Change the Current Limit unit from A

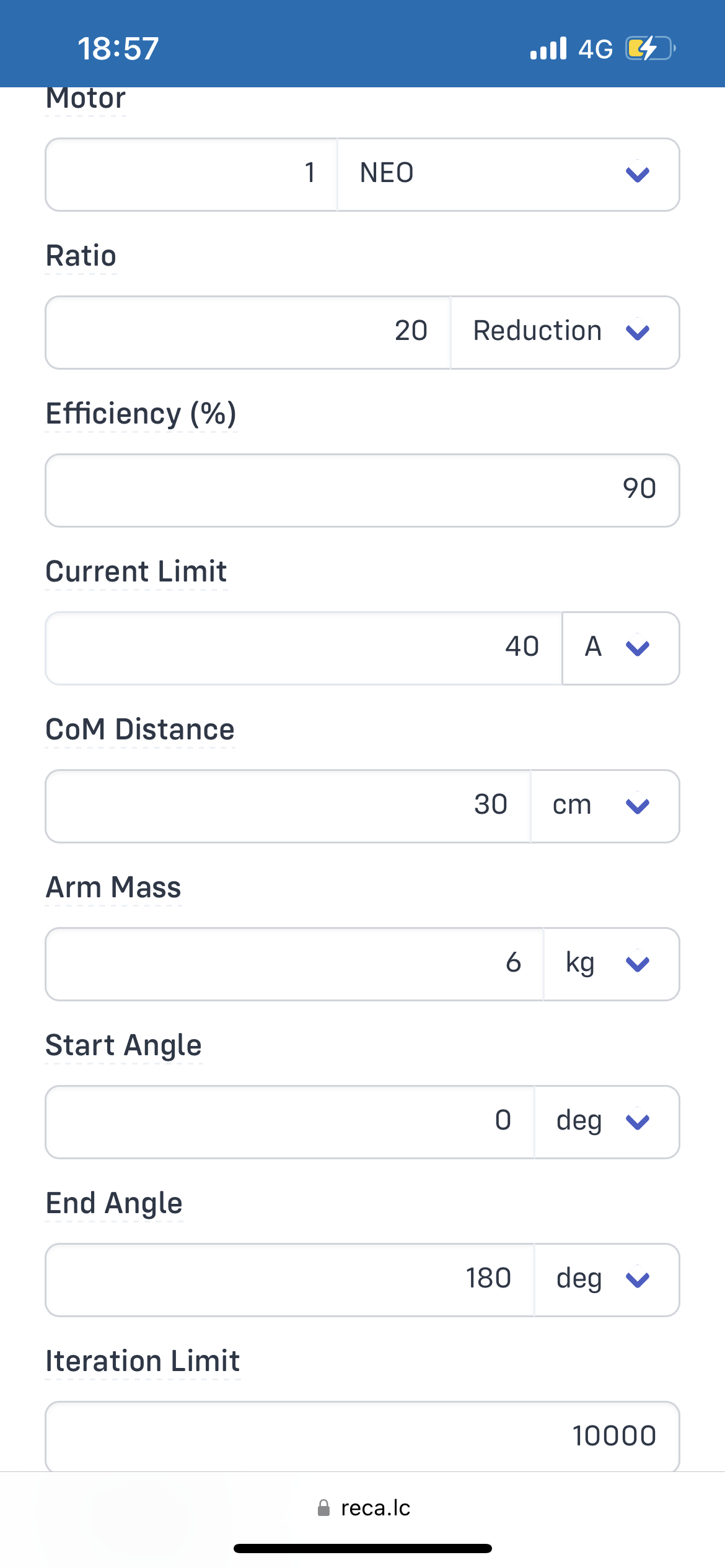click(x=620, y=648)
